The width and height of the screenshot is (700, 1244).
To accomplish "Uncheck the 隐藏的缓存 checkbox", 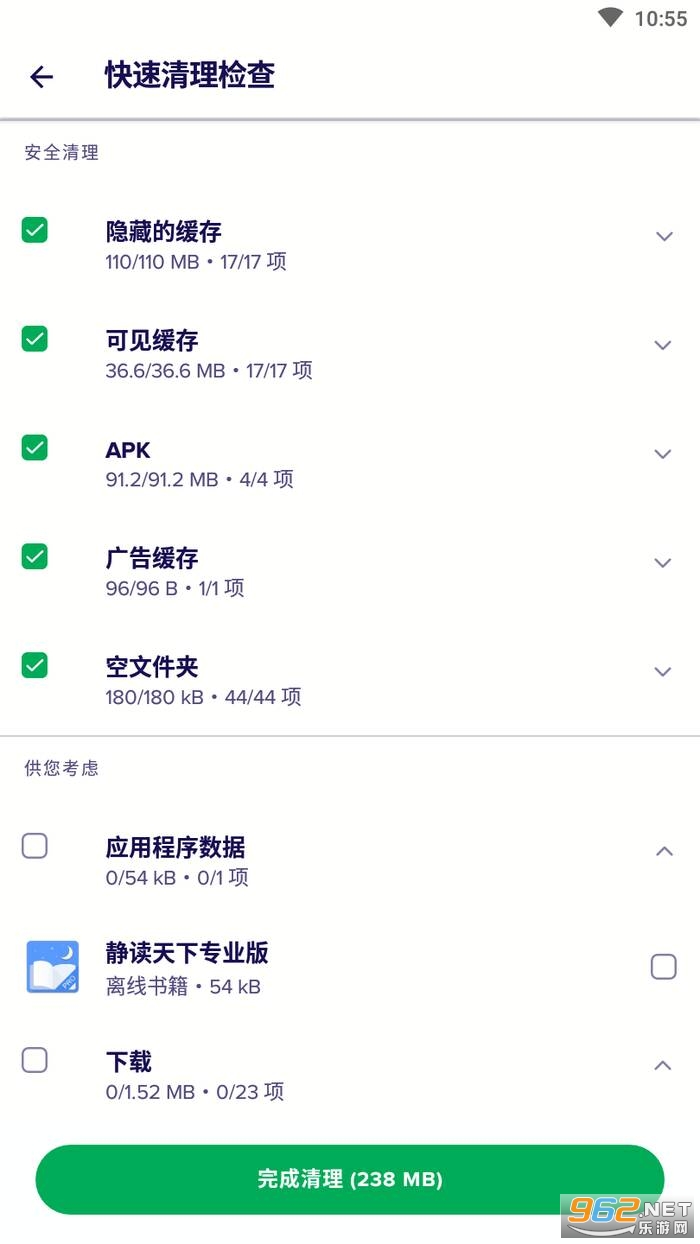I will click(35, 231).
